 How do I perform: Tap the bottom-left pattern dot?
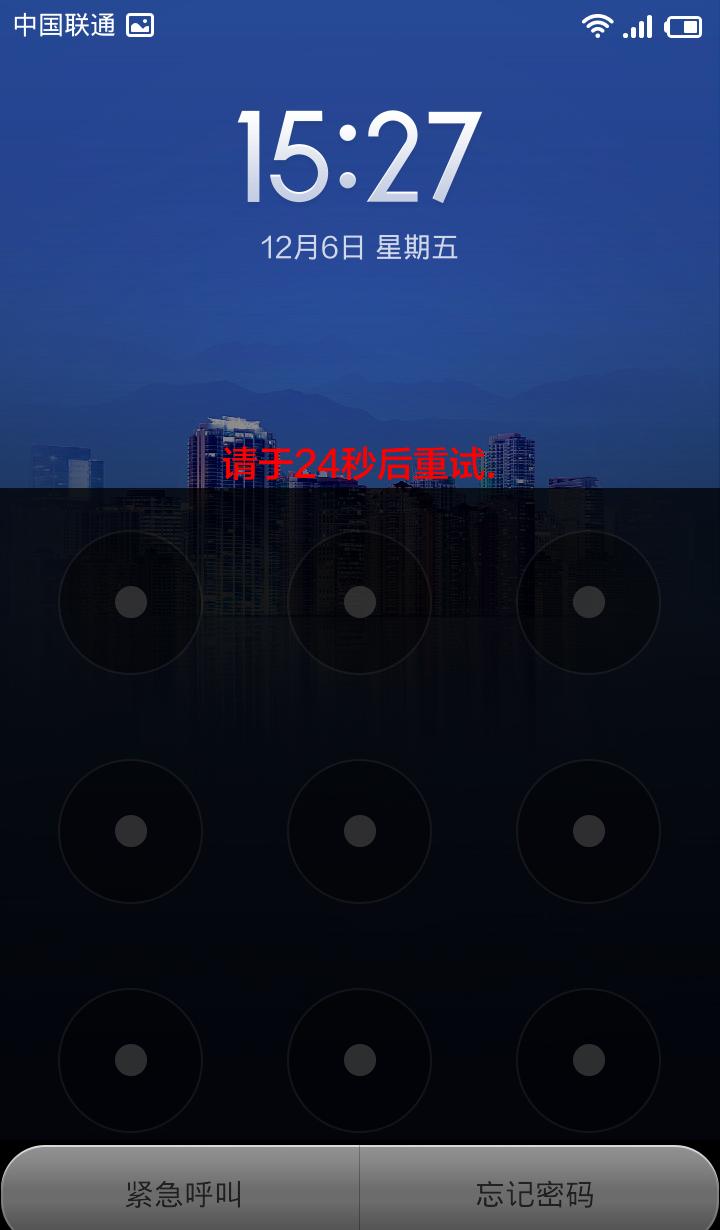point(131,1060)
